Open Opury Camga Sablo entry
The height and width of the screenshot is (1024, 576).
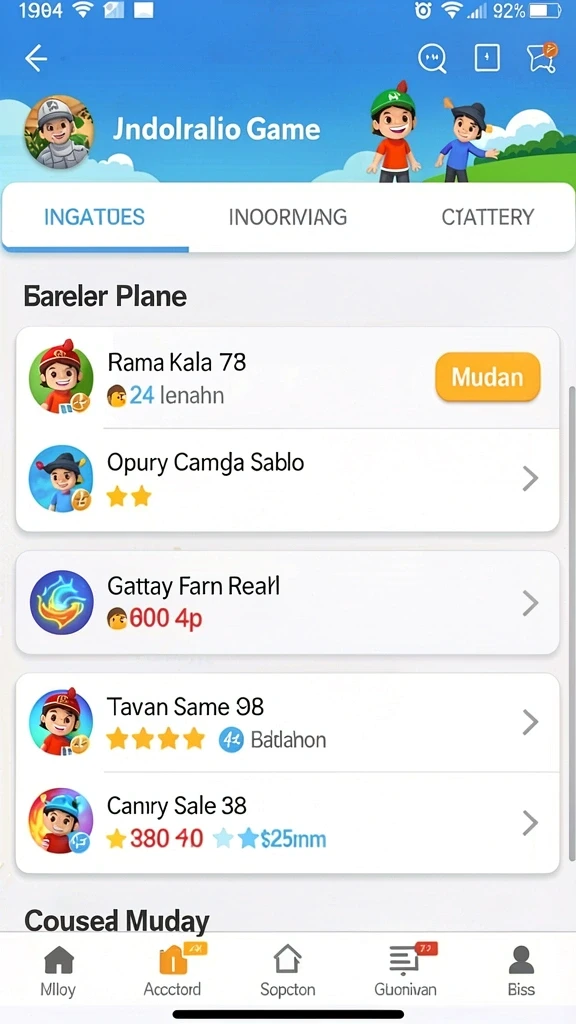pos(287,479)
